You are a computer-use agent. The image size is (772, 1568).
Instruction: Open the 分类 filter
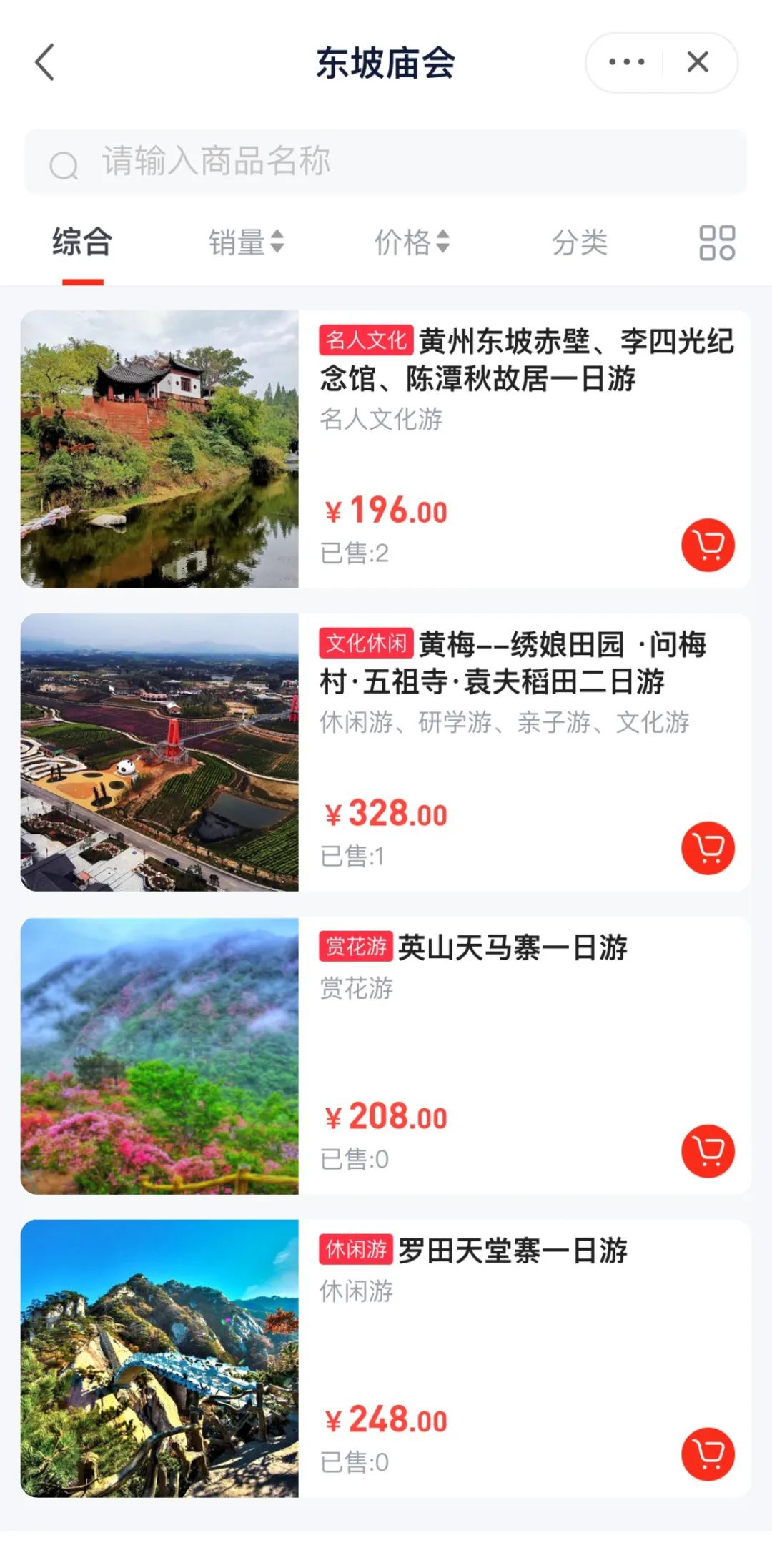pyautogui.click(x=579, y=242)
